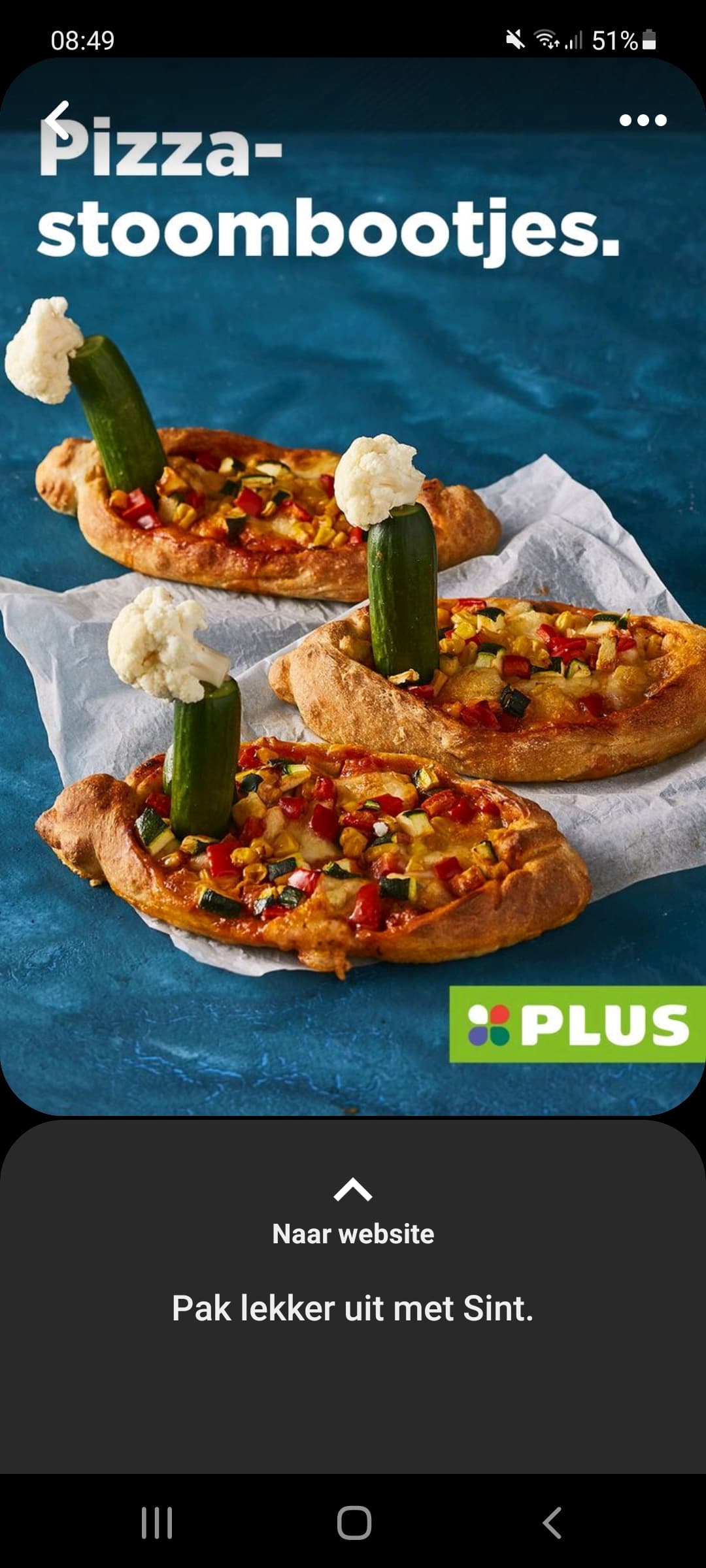Open recent apps from navigation bar
The width and height of the screenshot is (706, 1568).
pos(157,1523)
